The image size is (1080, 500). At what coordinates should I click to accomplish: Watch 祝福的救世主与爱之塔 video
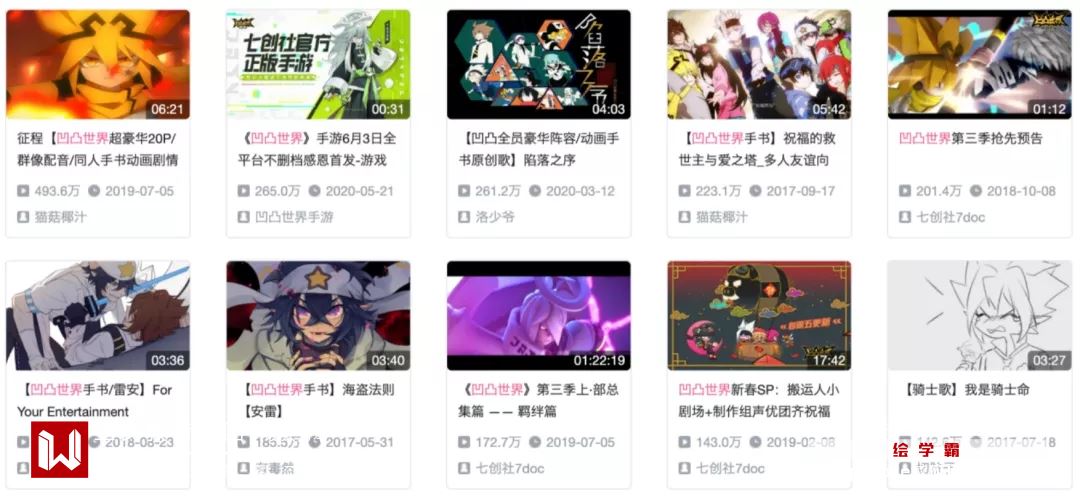coord(759,65)
